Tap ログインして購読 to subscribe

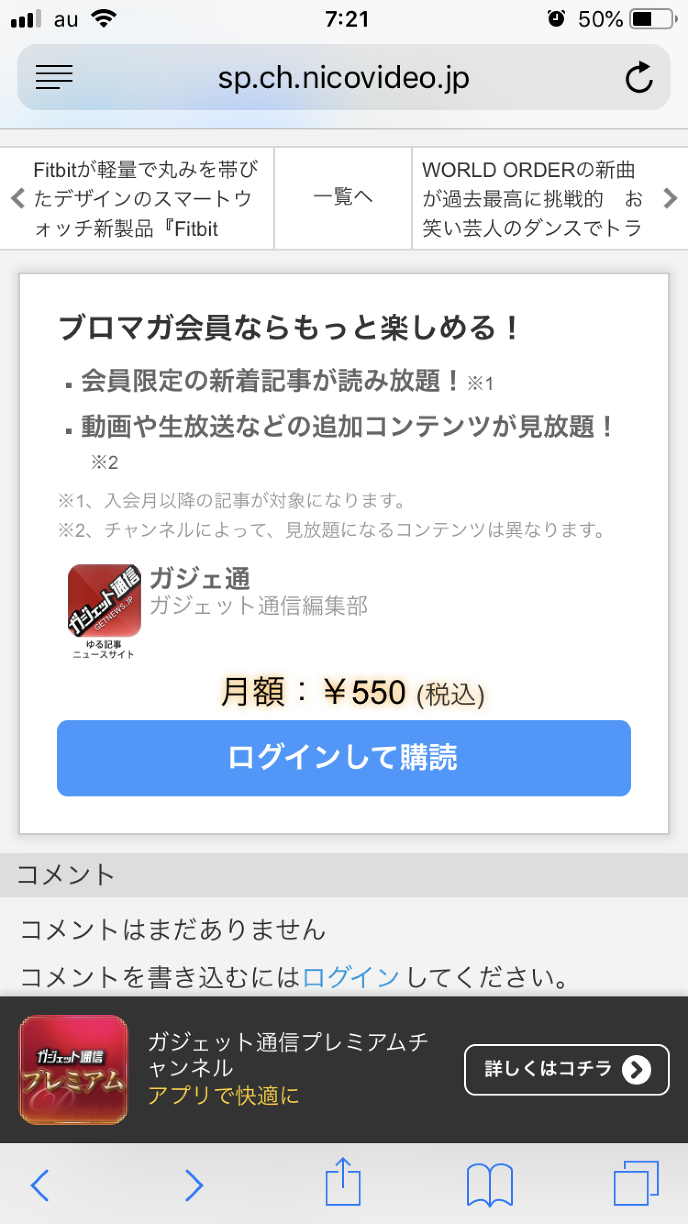pyautogui.click(x=343, y=758)
